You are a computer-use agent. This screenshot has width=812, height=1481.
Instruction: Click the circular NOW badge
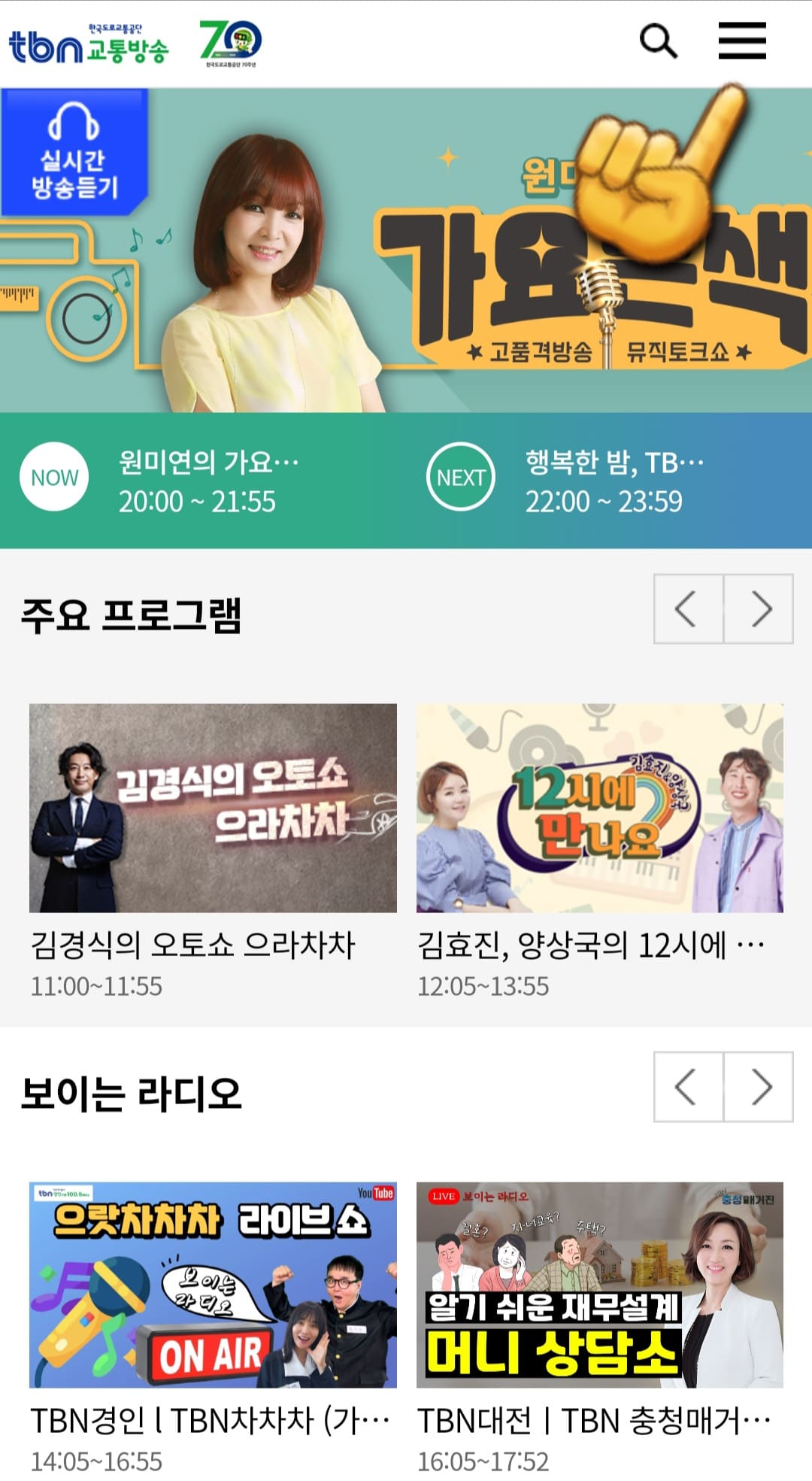54,476
